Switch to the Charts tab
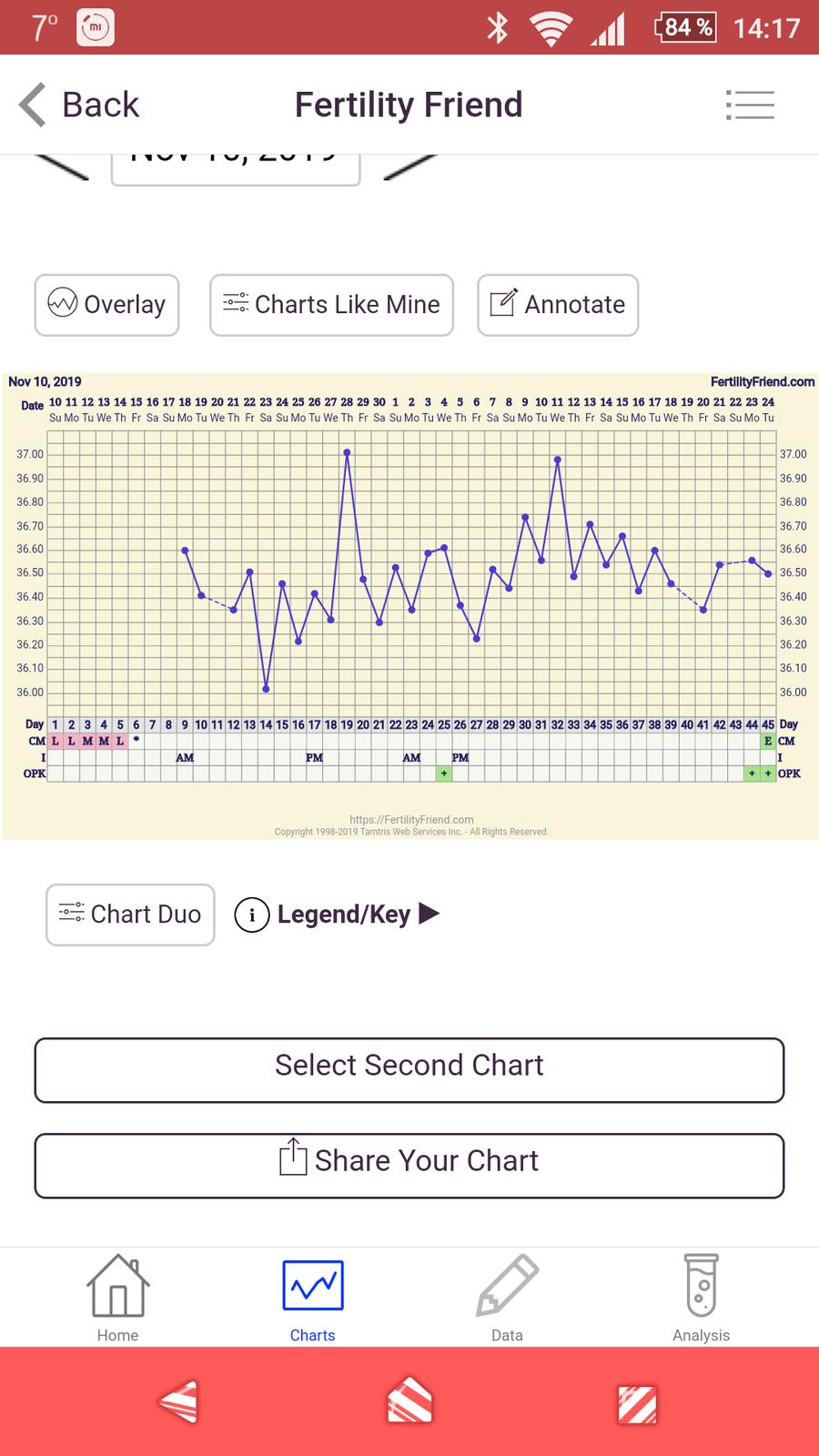This screenshot has width=819, height=1456. click(312, 1297)
